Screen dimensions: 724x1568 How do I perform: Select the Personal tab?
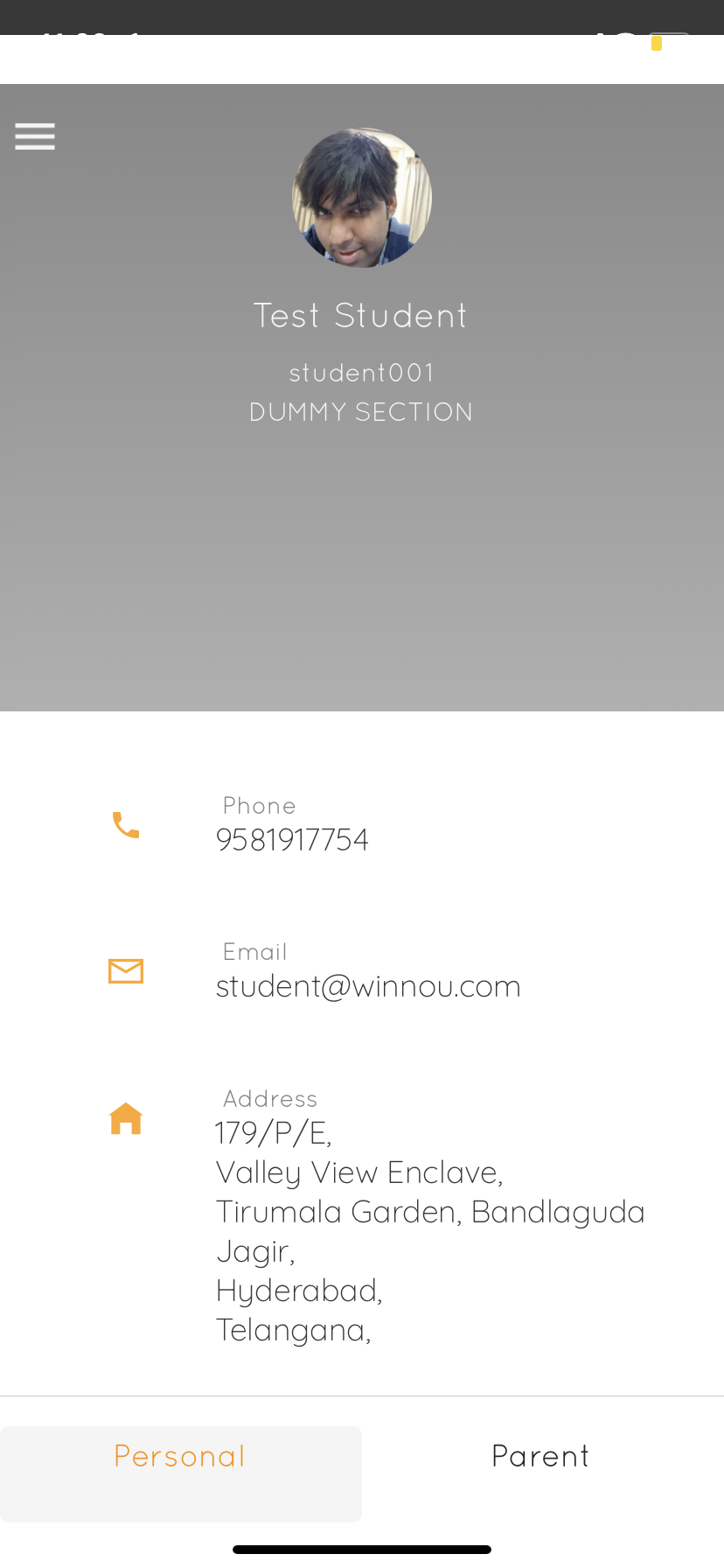[180, 1457]
